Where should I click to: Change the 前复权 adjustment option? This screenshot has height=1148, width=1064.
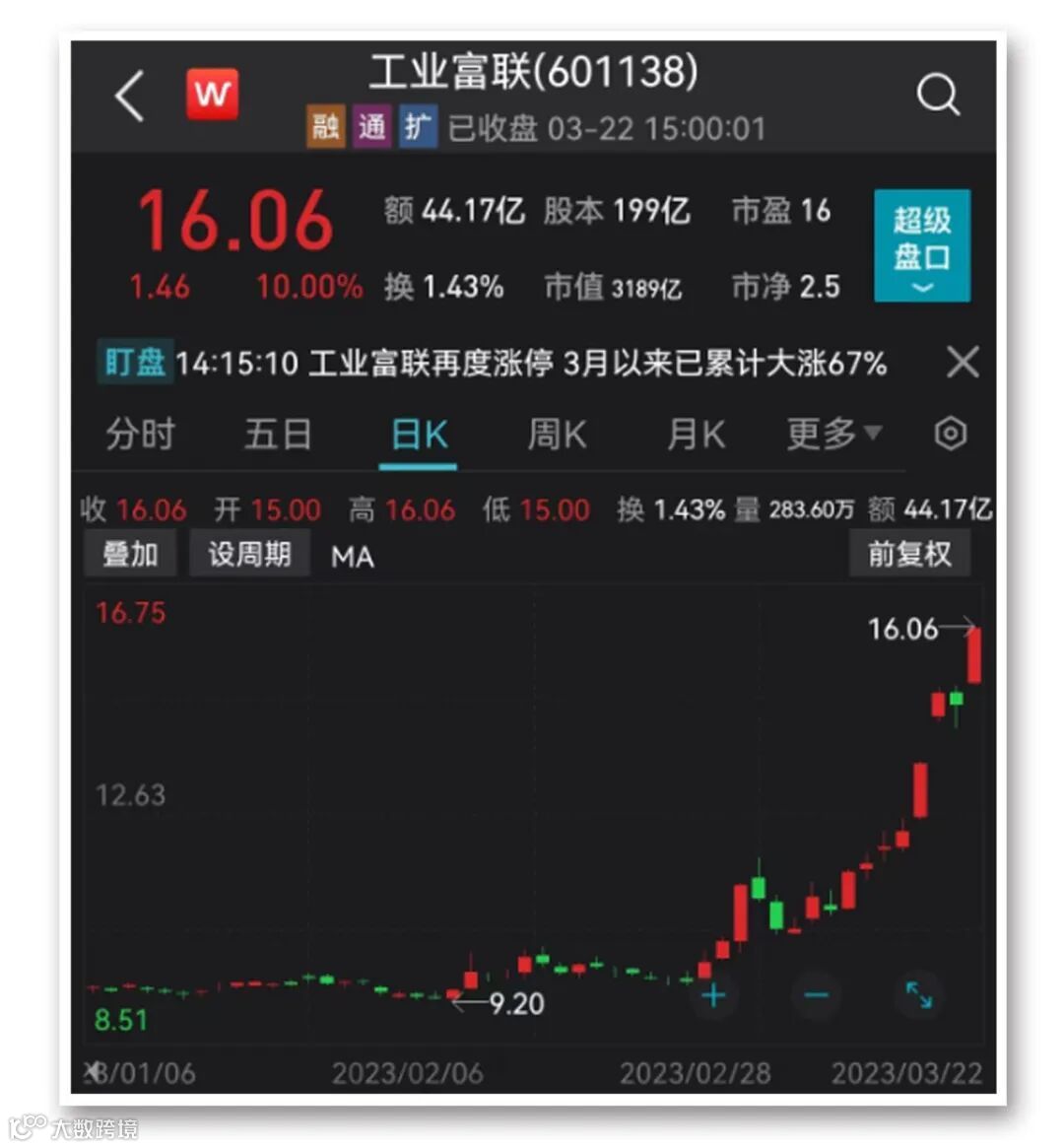click(x=909, y=554)
